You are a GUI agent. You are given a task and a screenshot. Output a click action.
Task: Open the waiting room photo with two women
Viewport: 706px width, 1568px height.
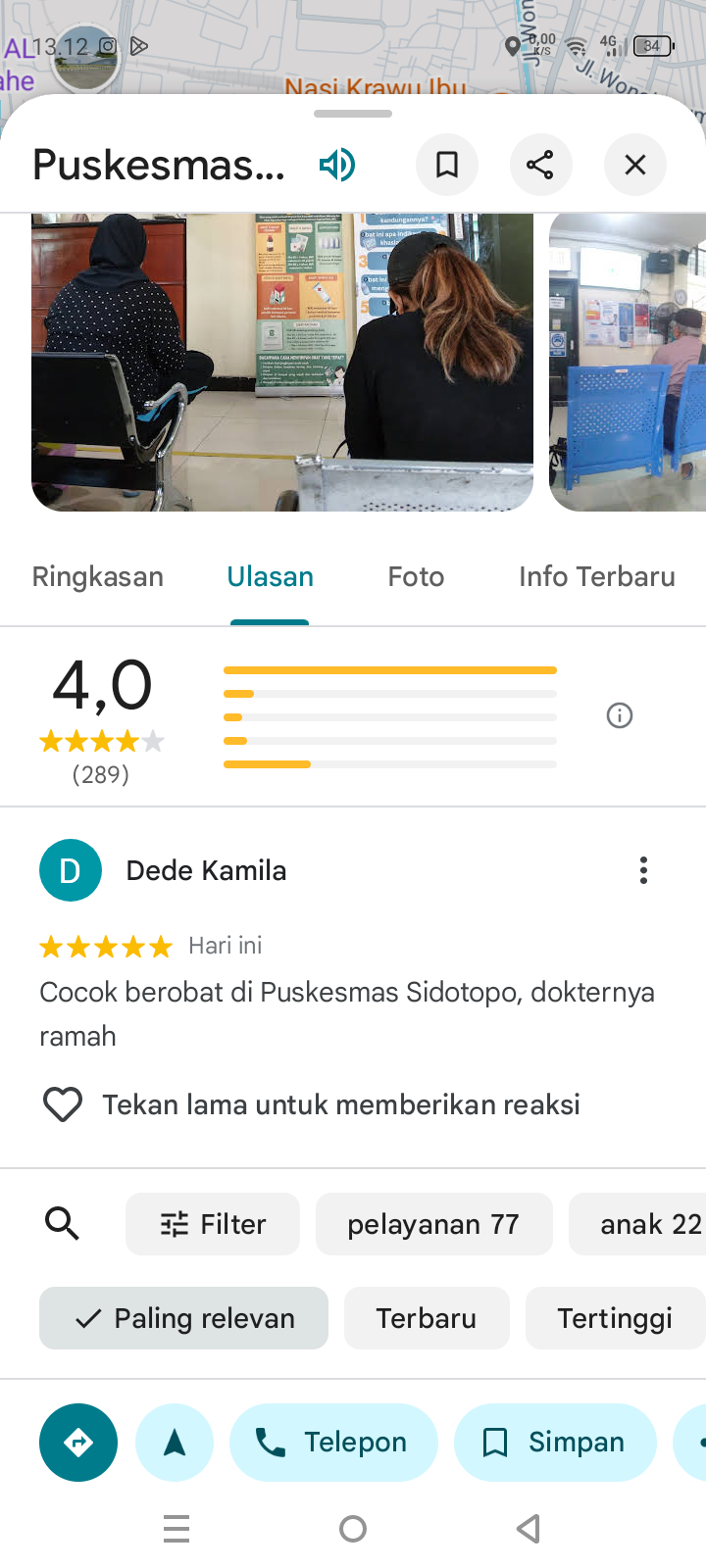tap(282, 363)
